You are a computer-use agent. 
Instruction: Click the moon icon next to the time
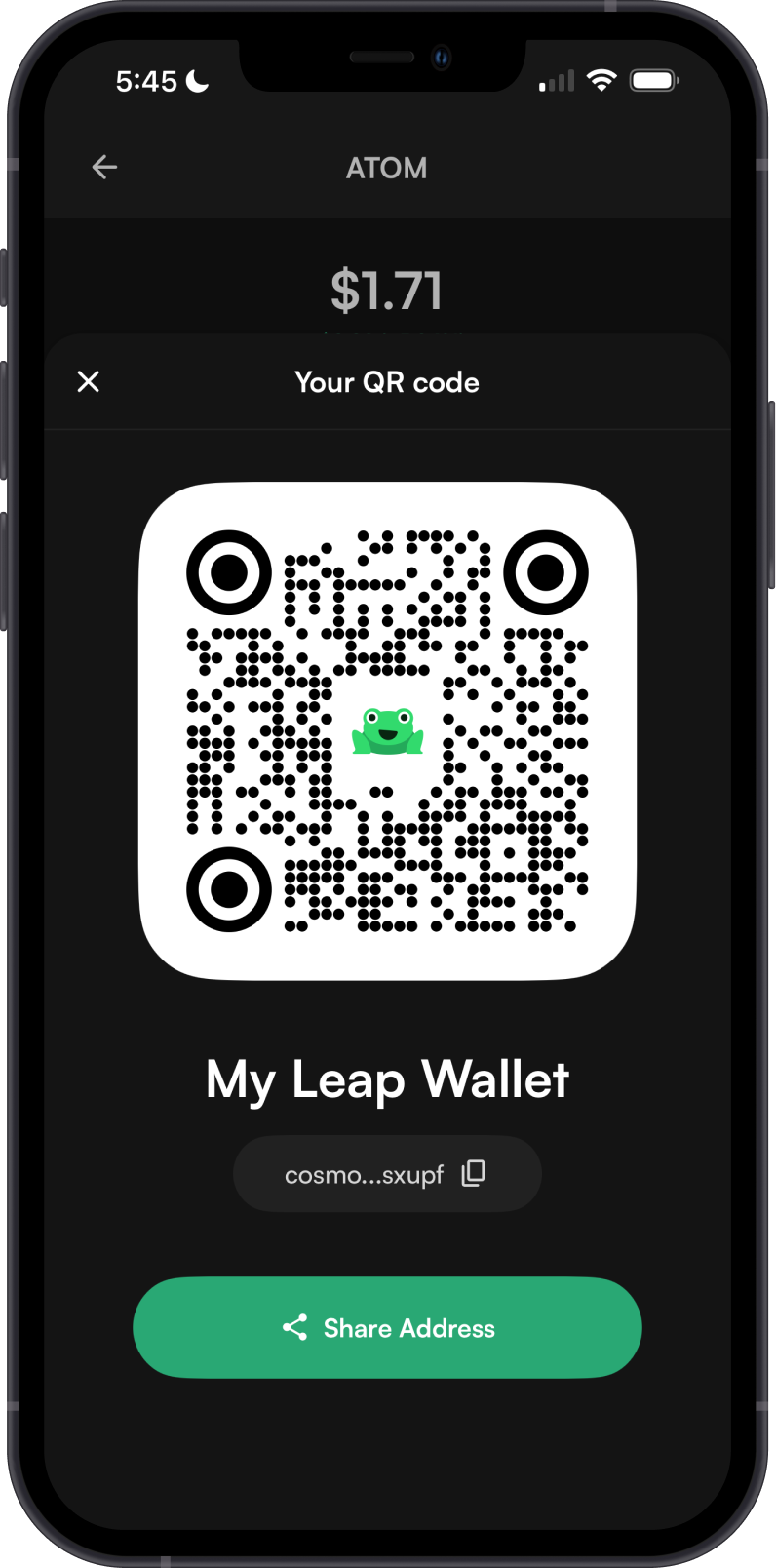(x=194, y=82)
